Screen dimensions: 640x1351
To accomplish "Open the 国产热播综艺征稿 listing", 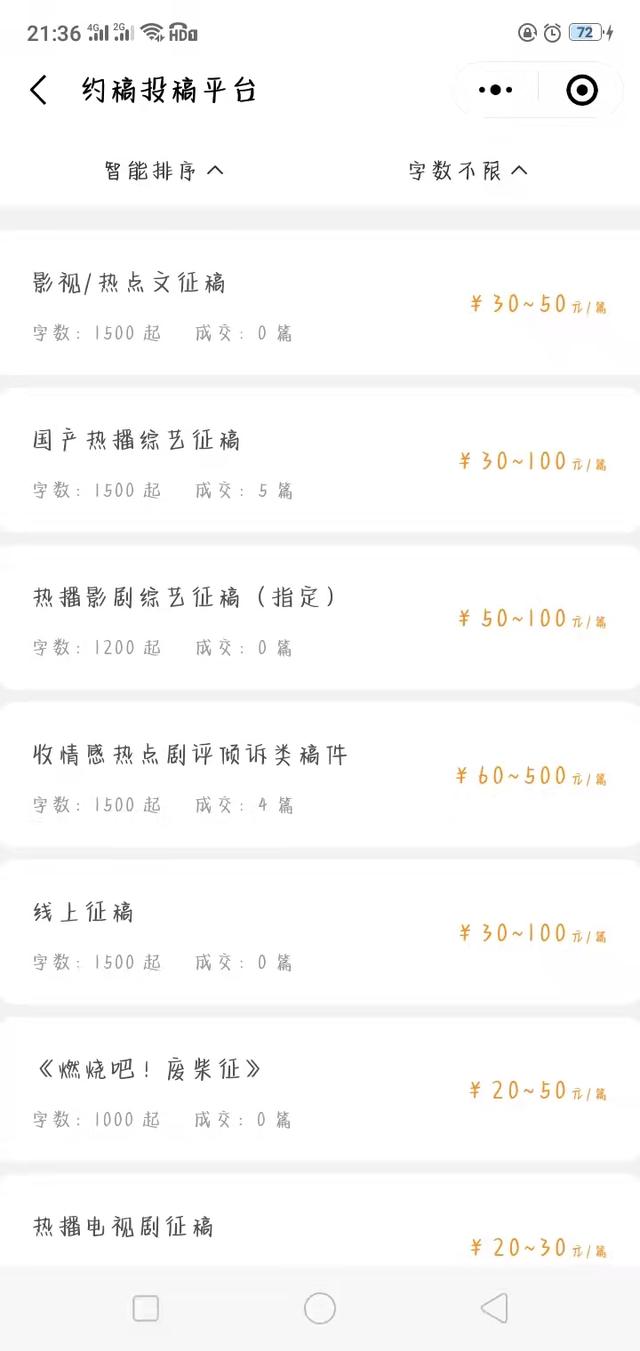I will pyautogui.click(x=320, y=460).
